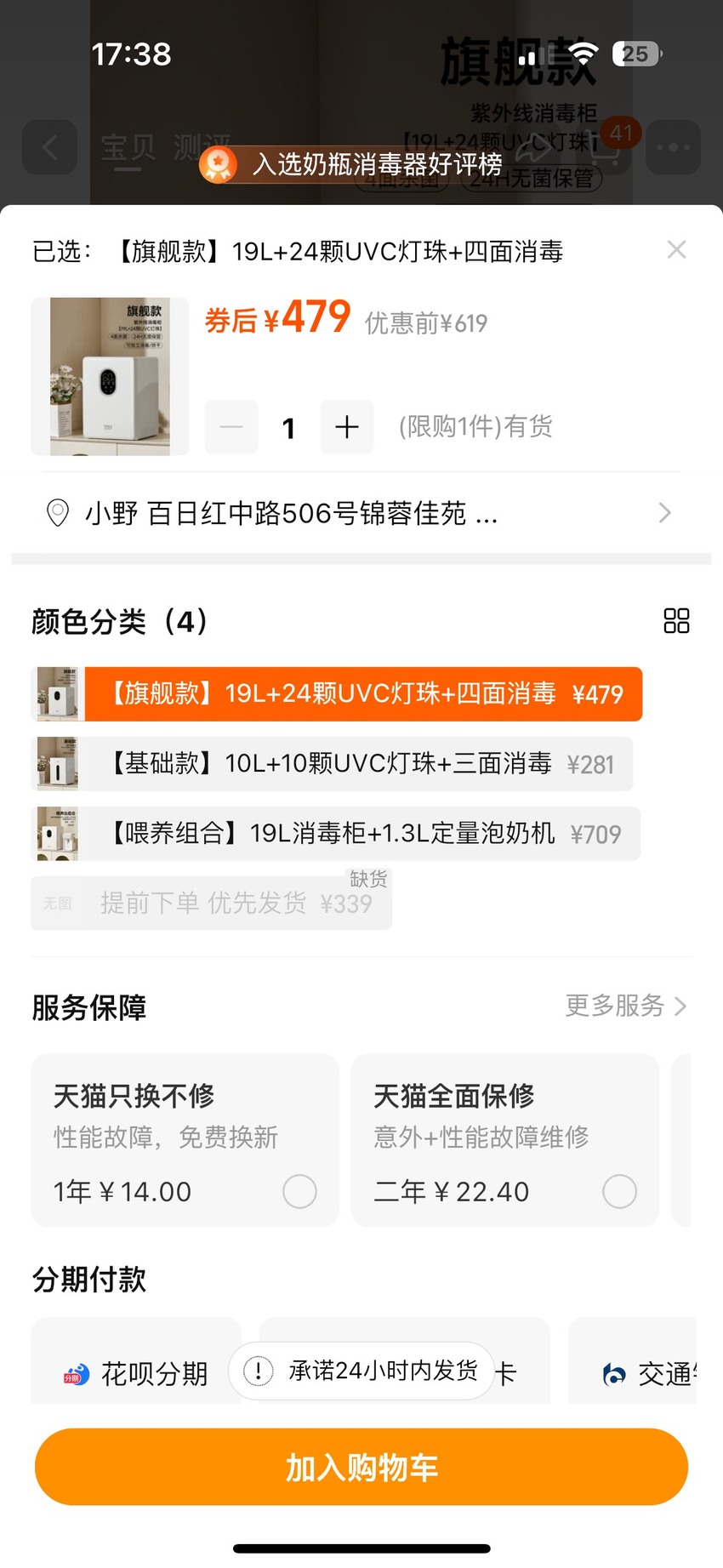Image resolution: width=723 pixels, height=1568 pixels.
Task: Switch color options to grid view
Action: [x=676, y=621]
